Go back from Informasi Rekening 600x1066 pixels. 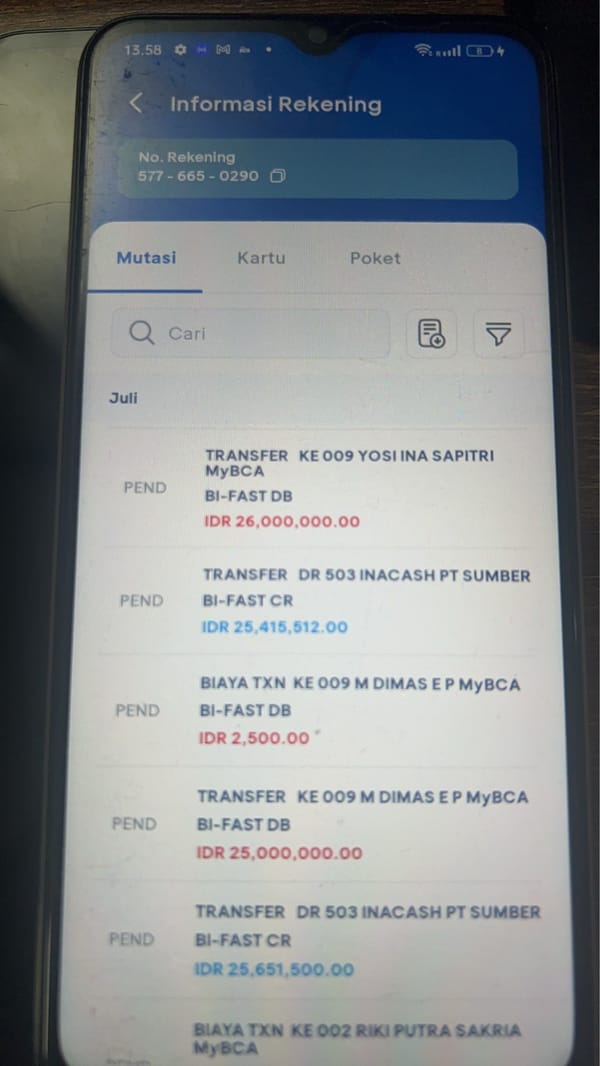[136, 104]
